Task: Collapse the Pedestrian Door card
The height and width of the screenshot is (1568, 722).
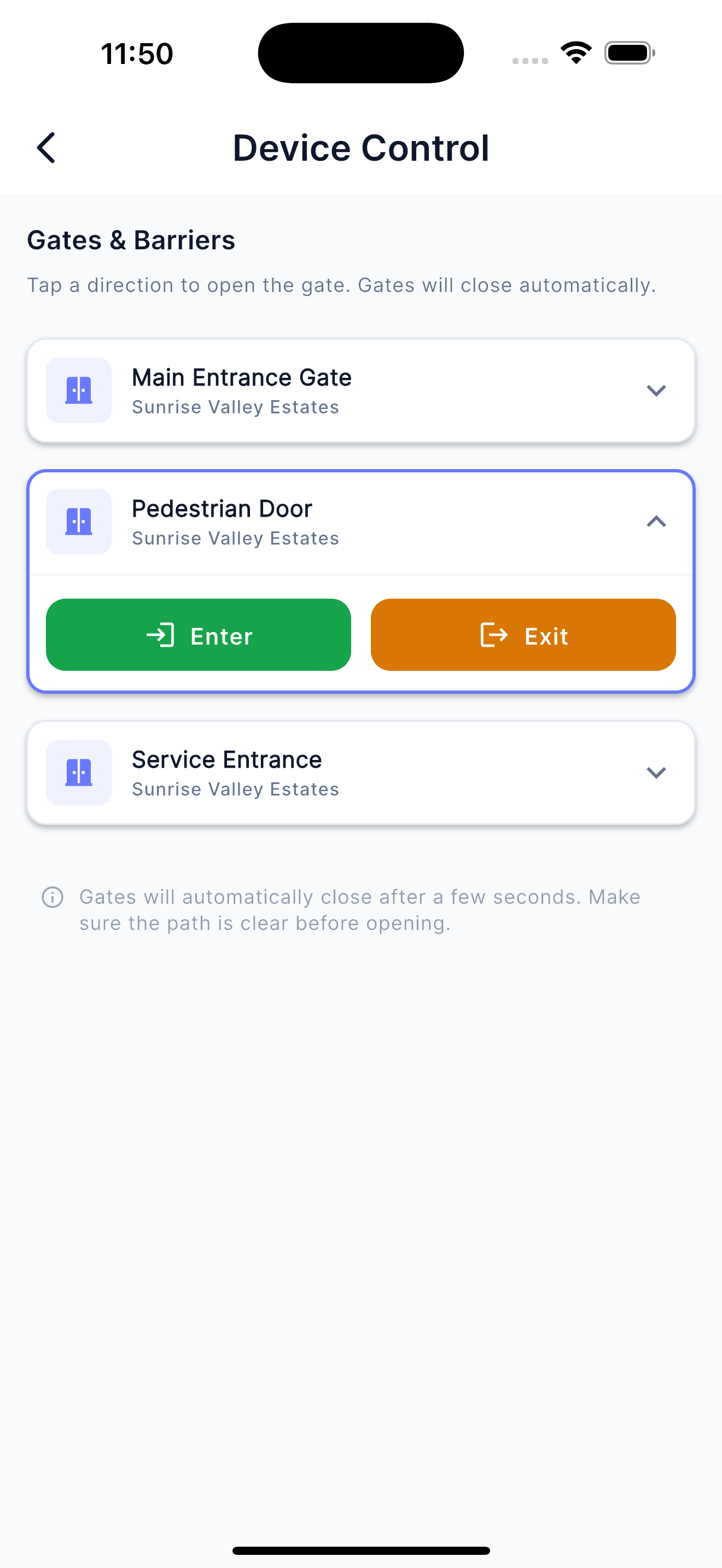Action: point(656,521)
